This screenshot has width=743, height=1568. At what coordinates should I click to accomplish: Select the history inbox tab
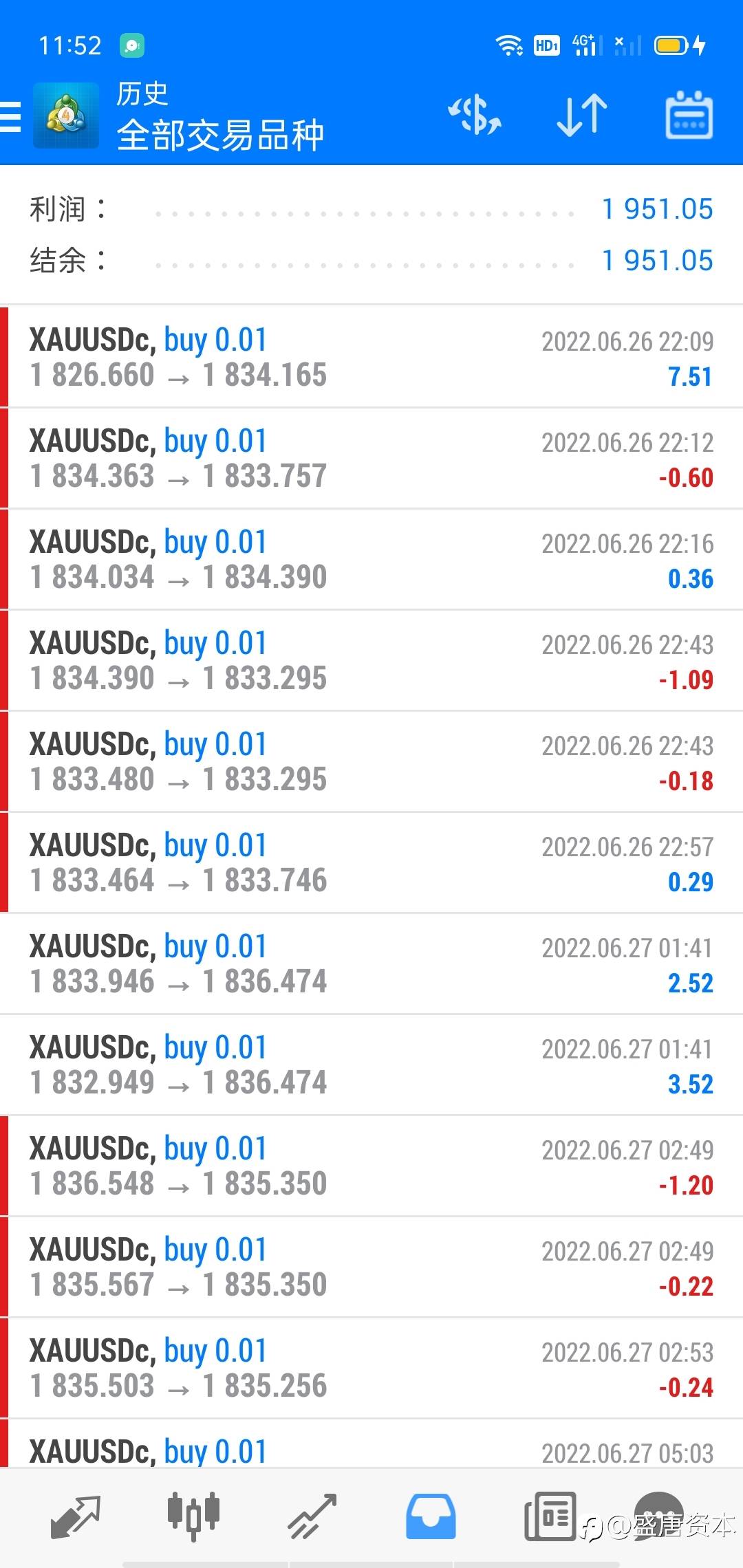431,1516
